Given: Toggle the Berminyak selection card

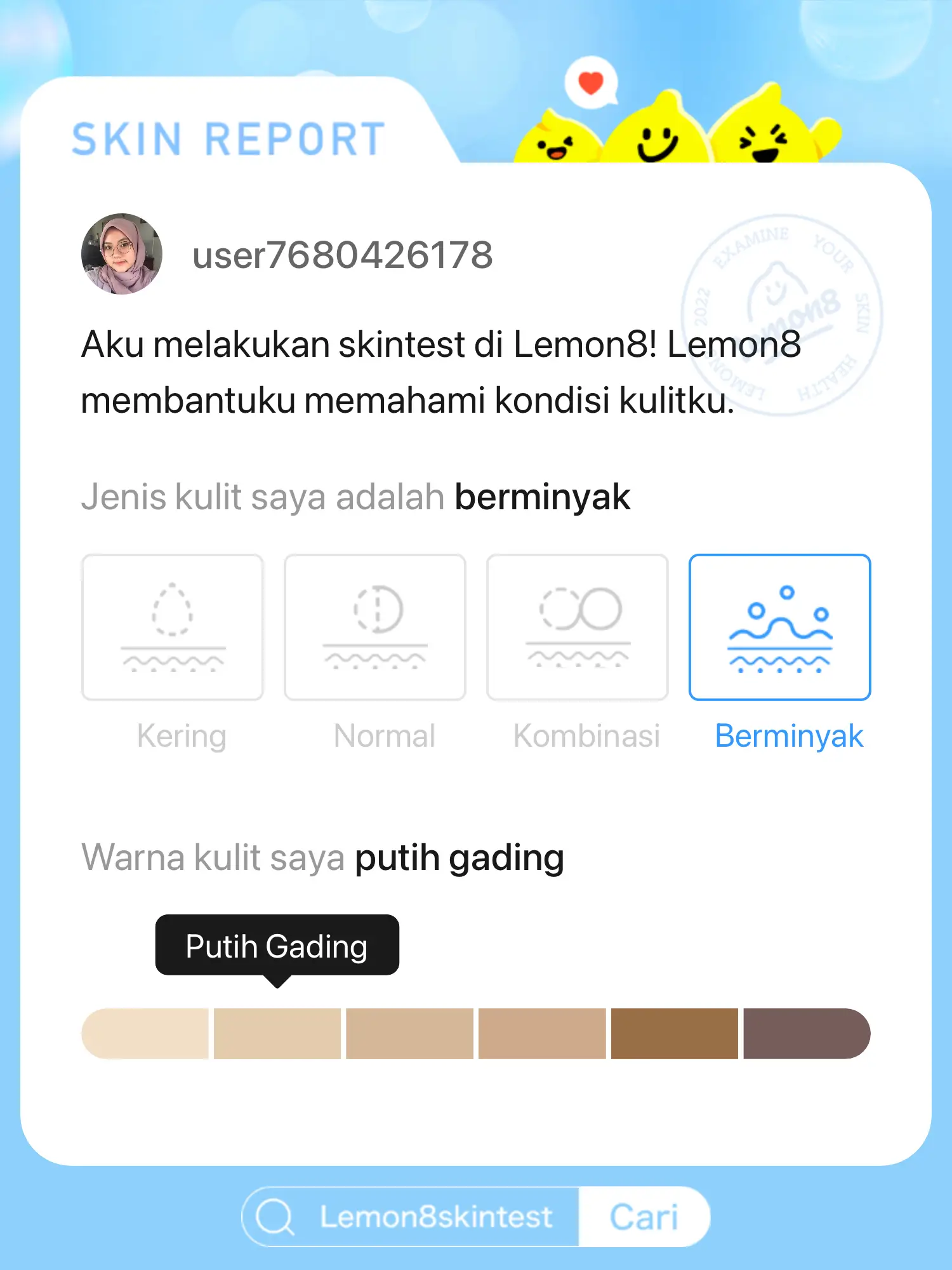Looking at the screenshot, I should coord(780,627).
